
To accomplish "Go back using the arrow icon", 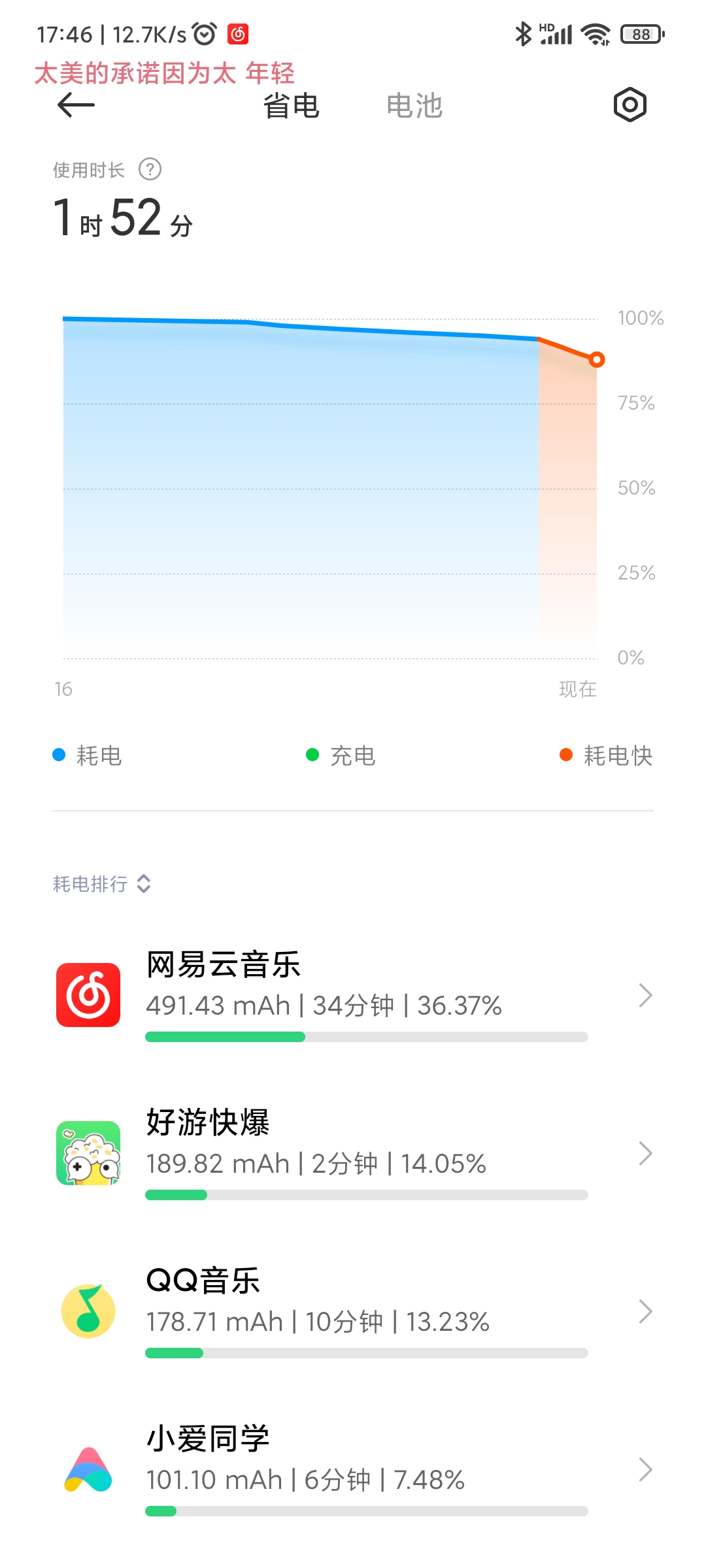I will pos(76,105).
